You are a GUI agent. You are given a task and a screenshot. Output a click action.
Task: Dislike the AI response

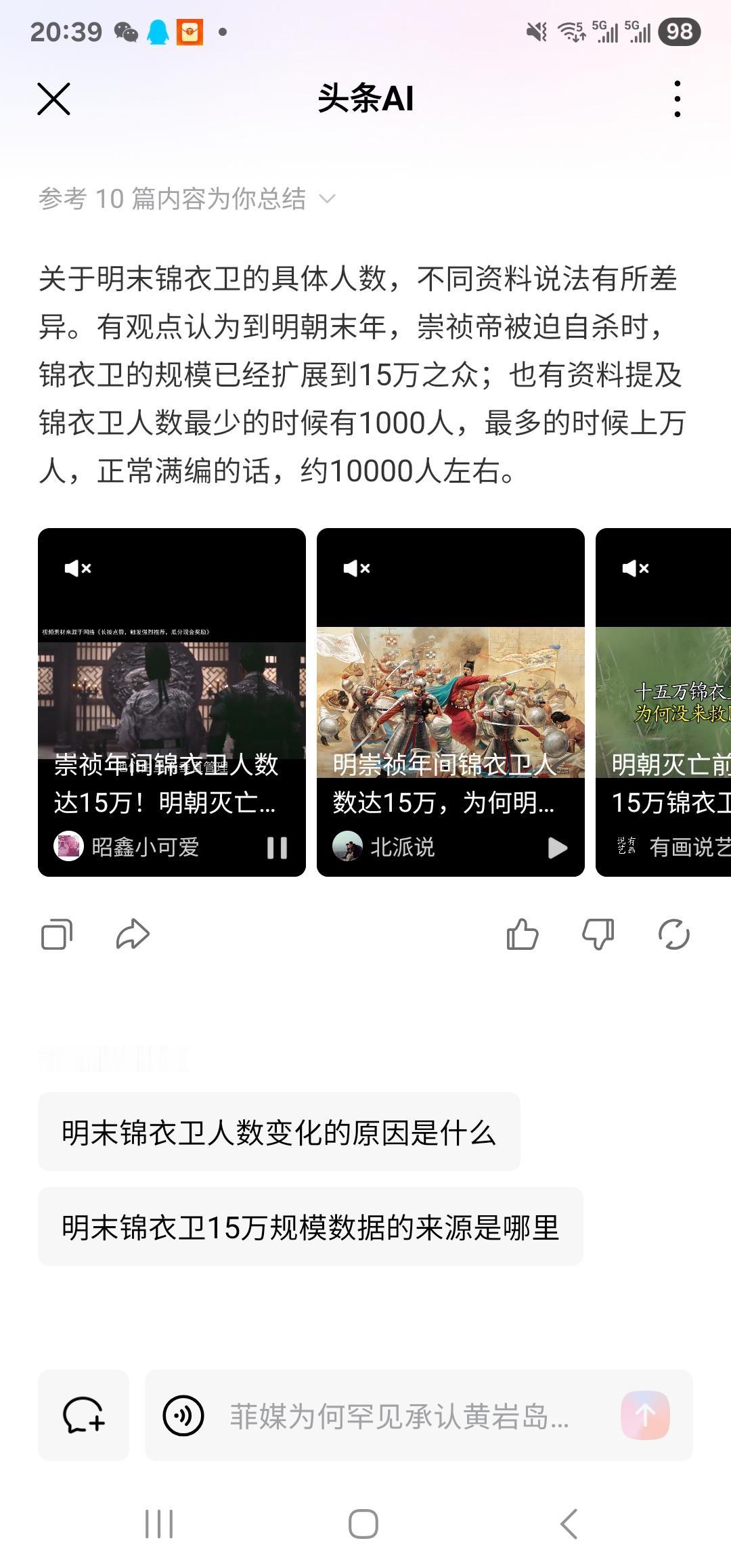[597, 935]
